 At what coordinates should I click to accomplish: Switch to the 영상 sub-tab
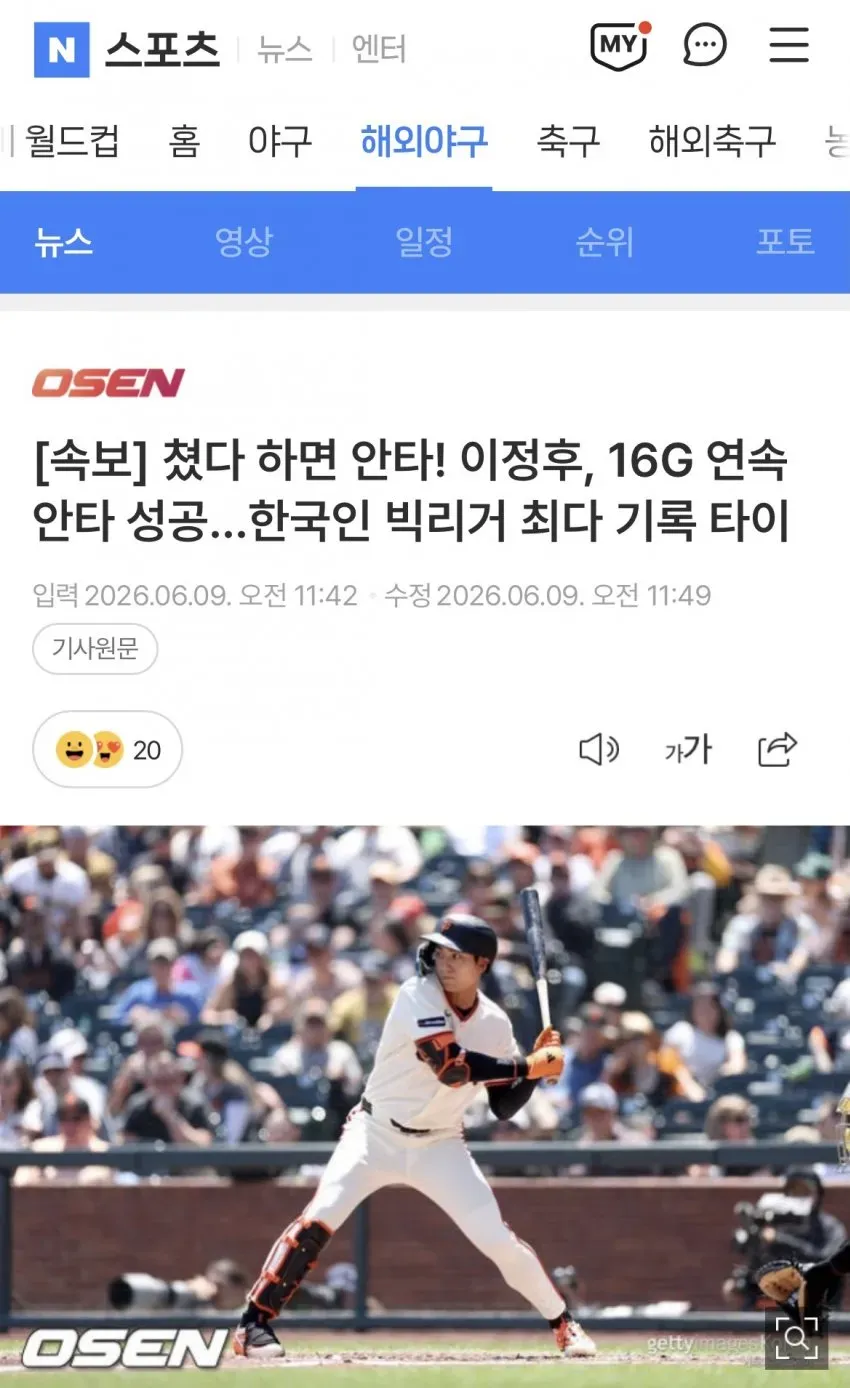pyautogui.click(x=243, y=242)
